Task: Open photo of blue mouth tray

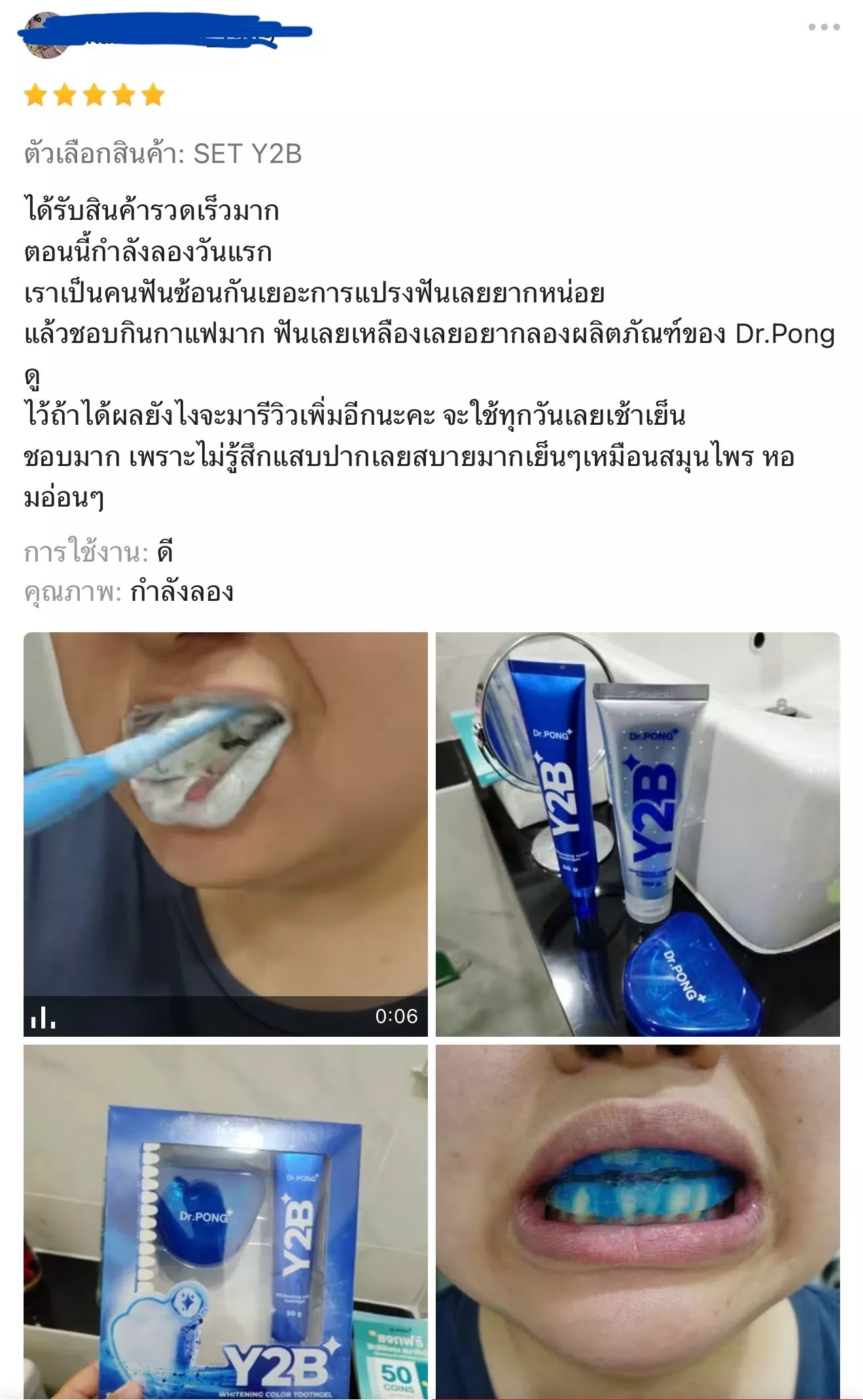Action: (x=637, y=1221)
